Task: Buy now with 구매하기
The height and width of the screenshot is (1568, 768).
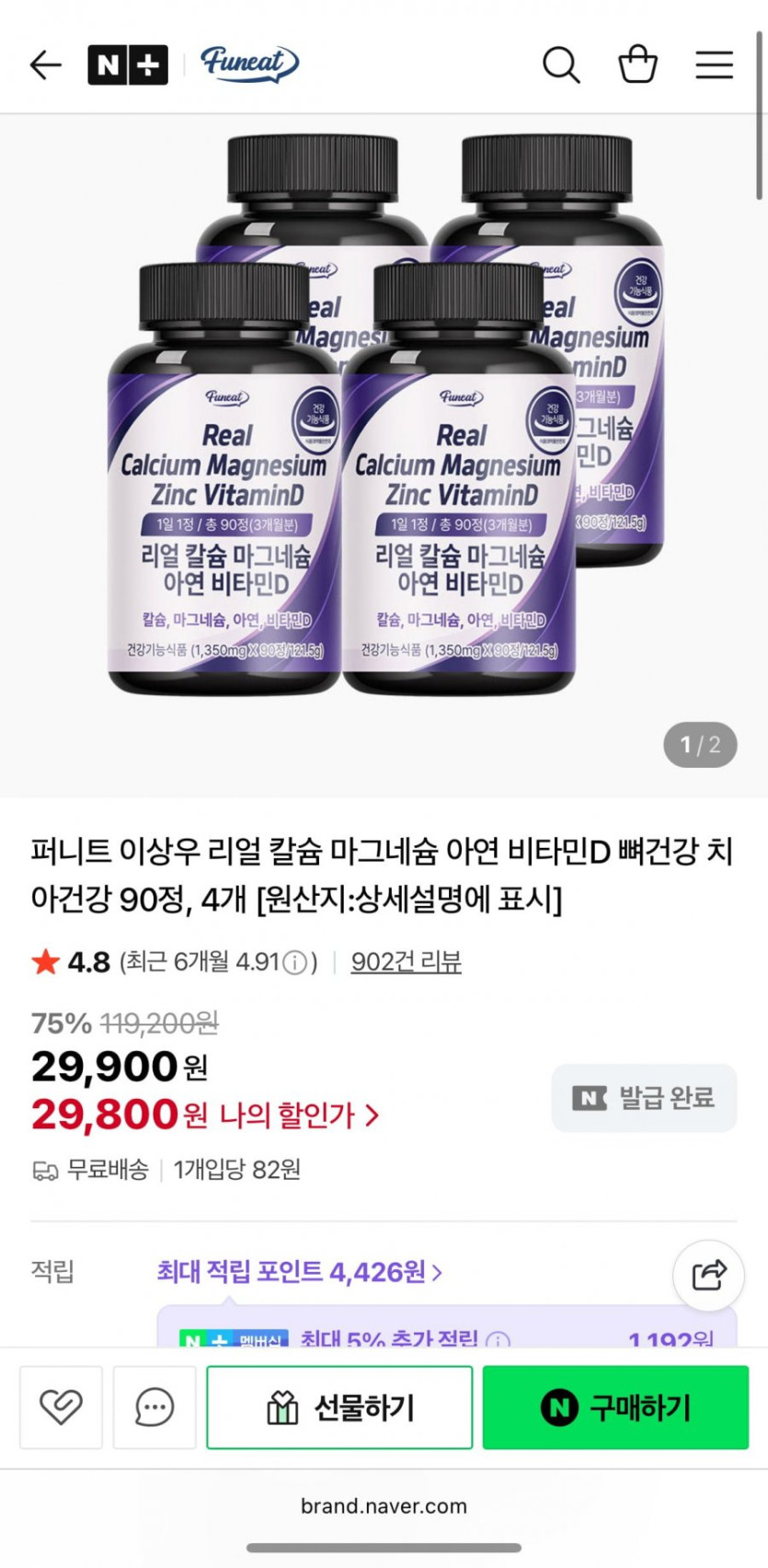Action: [x=615, y=1407]
